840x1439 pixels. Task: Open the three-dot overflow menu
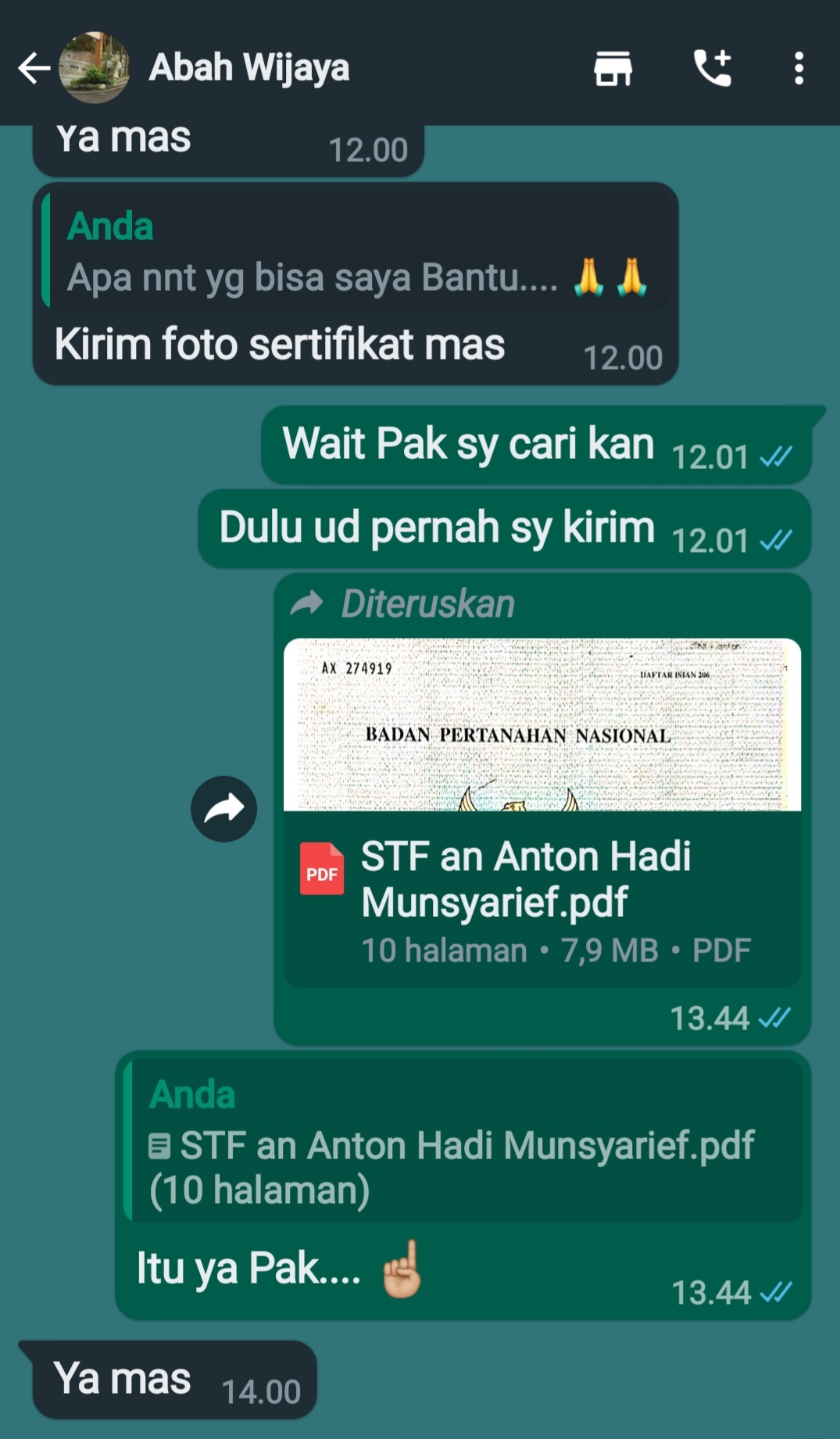[x=798, y=69]
